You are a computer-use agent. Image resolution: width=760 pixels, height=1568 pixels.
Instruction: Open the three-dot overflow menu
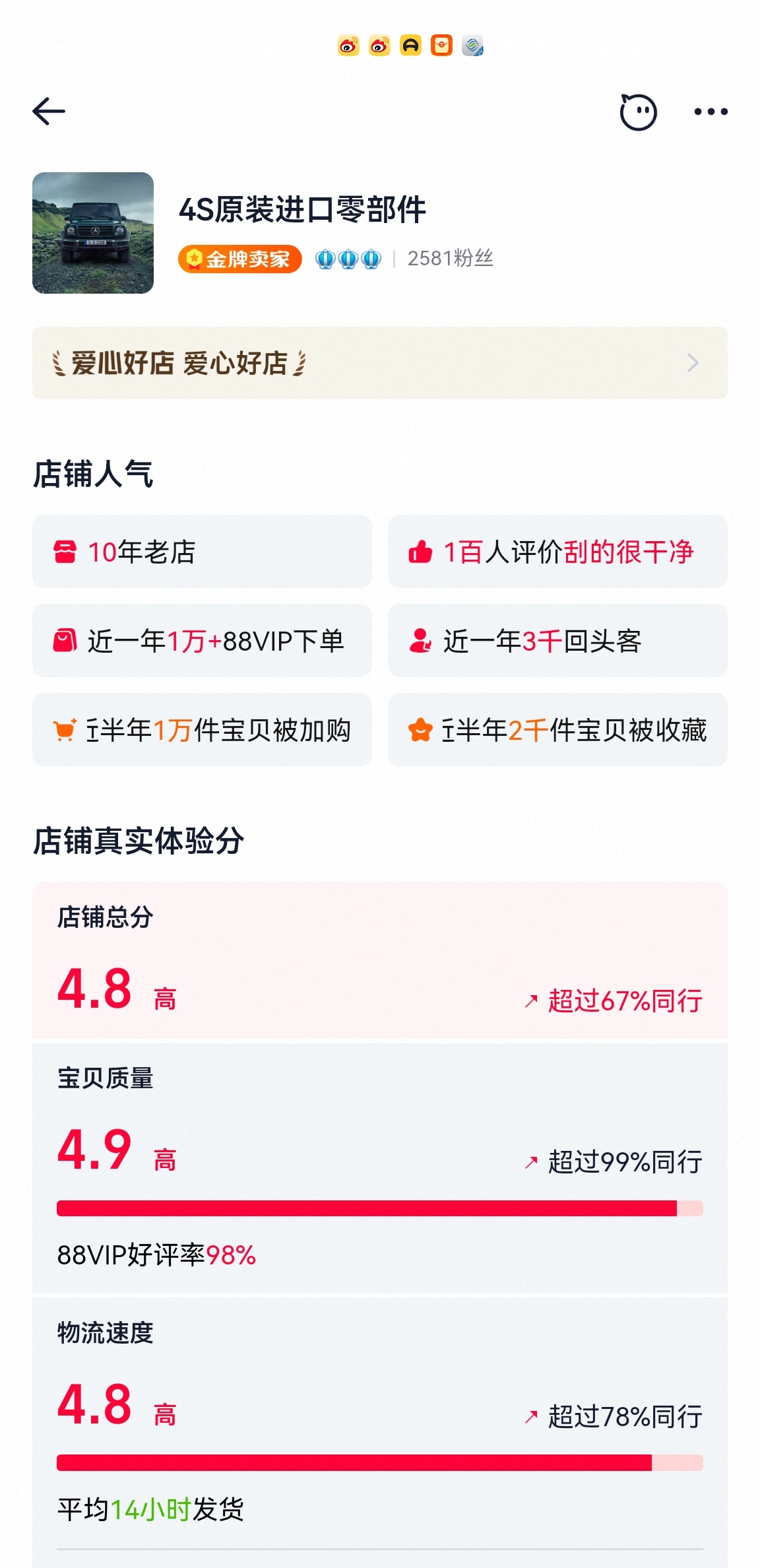[x=711, y=112]
